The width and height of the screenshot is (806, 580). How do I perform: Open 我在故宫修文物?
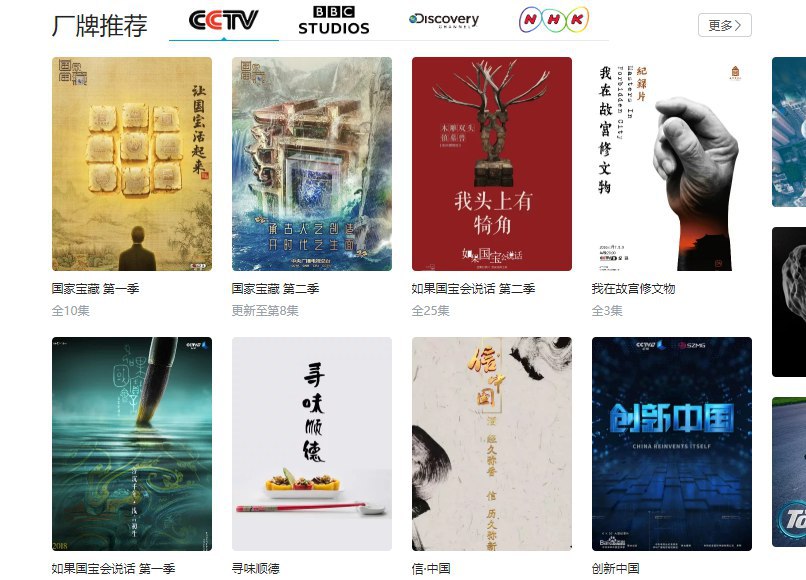point(672,164)
